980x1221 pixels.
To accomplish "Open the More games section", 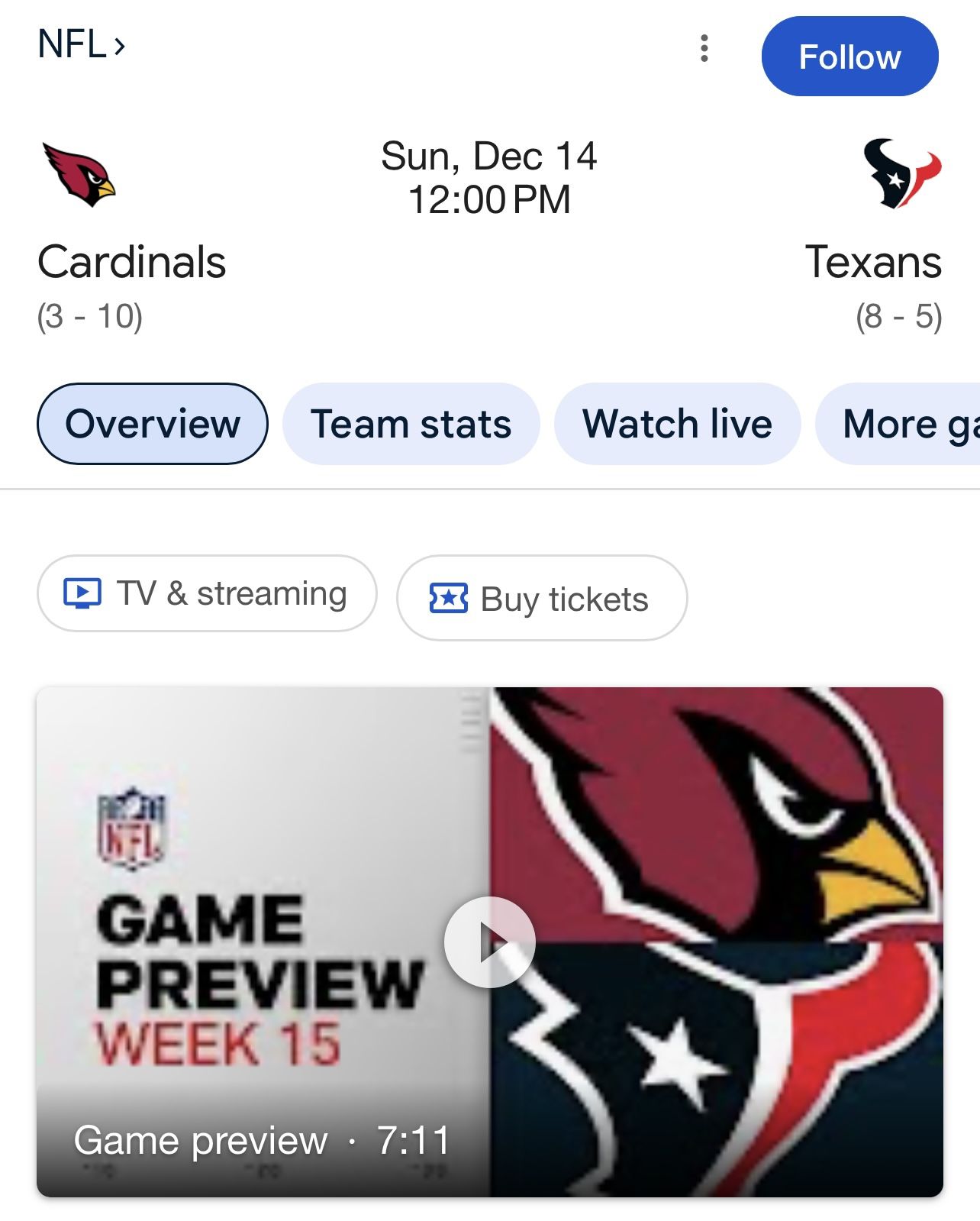I will (908, 424).
